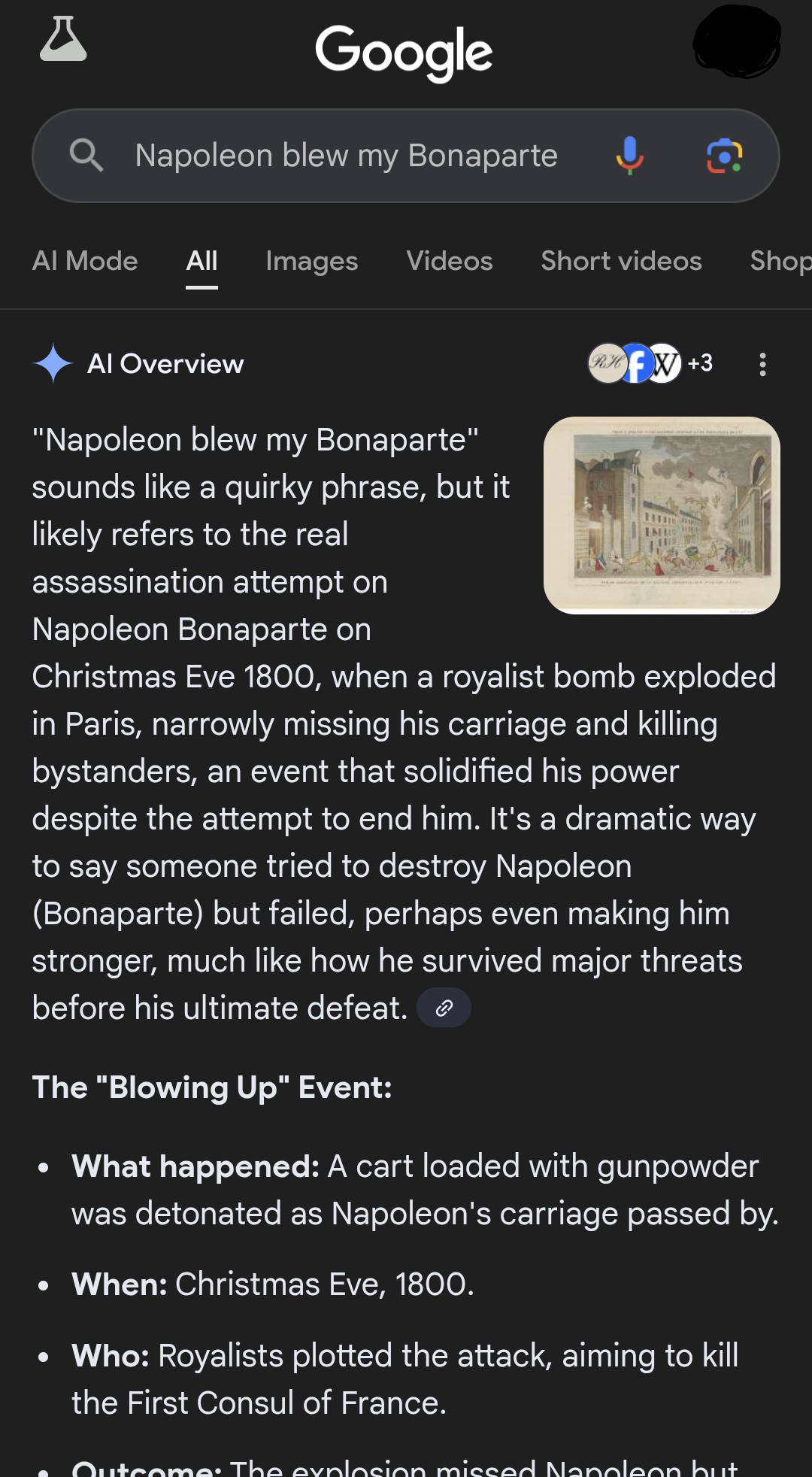
Task: View AI Overview source sites +3
Action: coord(651,363)
